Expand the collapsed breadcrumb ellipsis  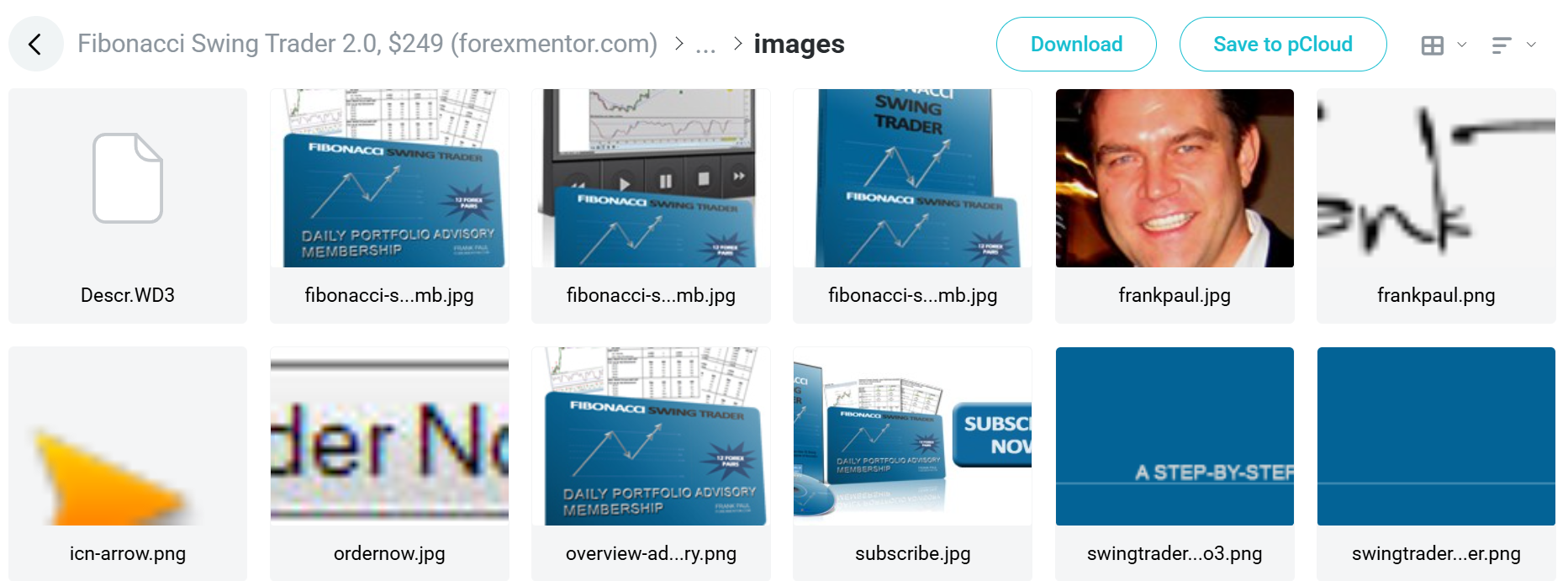pos(705,45)
